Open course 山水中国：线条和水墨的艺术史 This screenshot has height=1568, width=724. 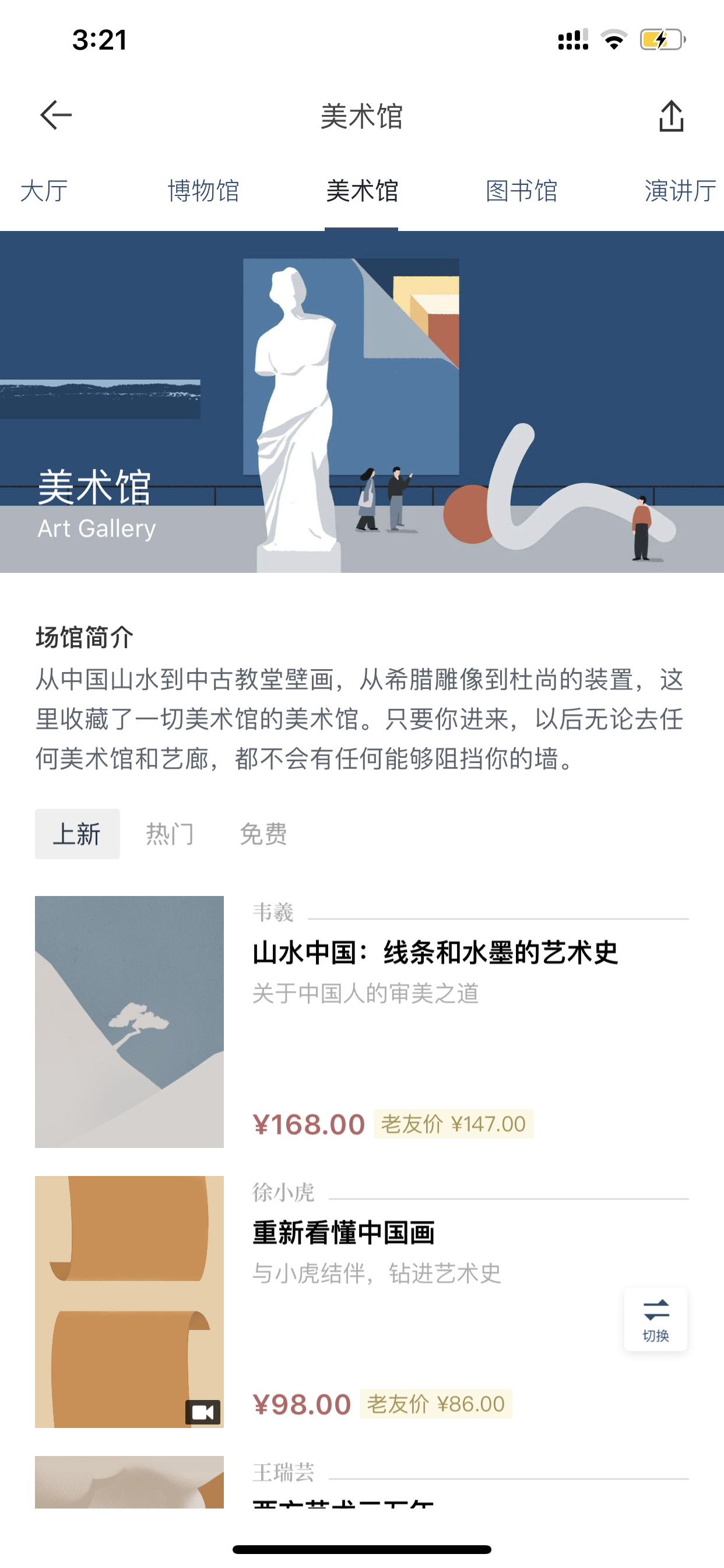[x=362, y=1022]
